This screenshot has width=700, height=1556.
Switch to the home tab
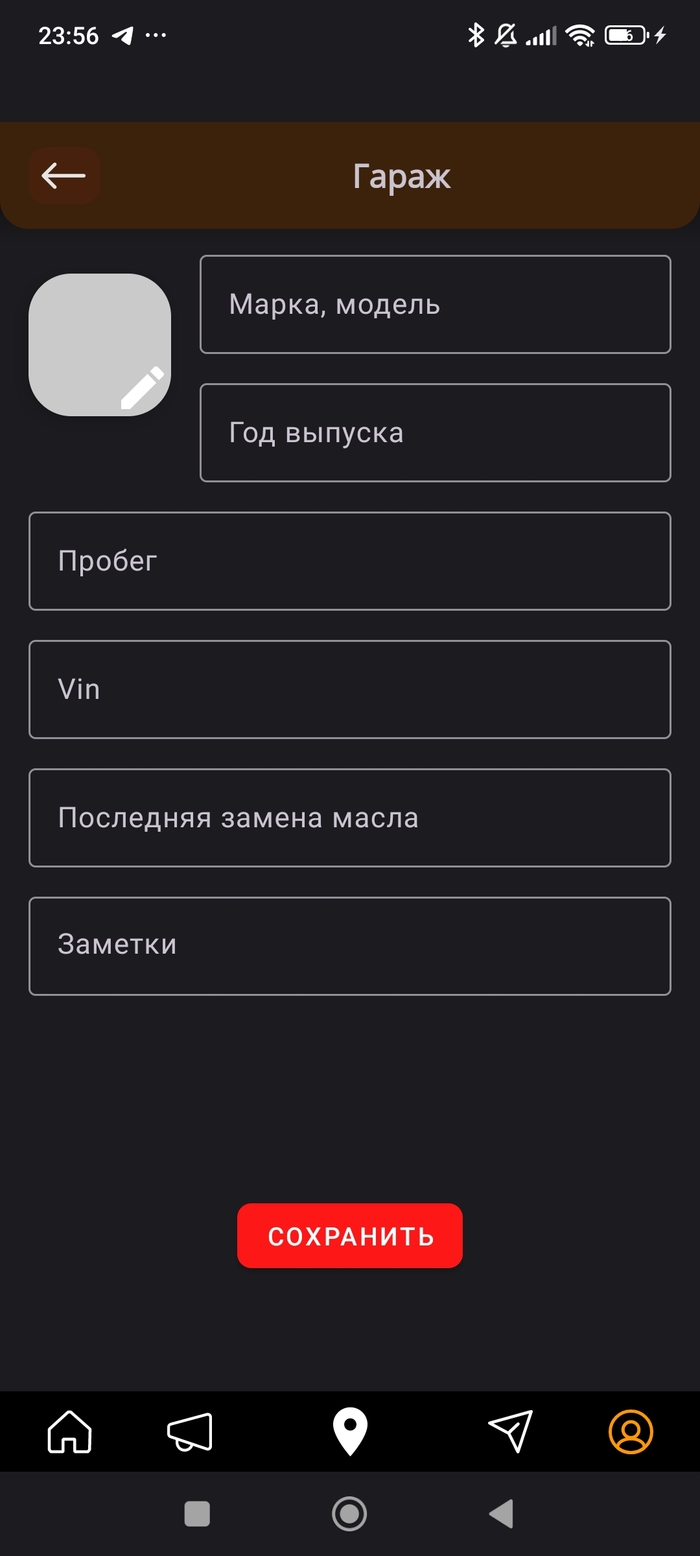click(70, 1432)
